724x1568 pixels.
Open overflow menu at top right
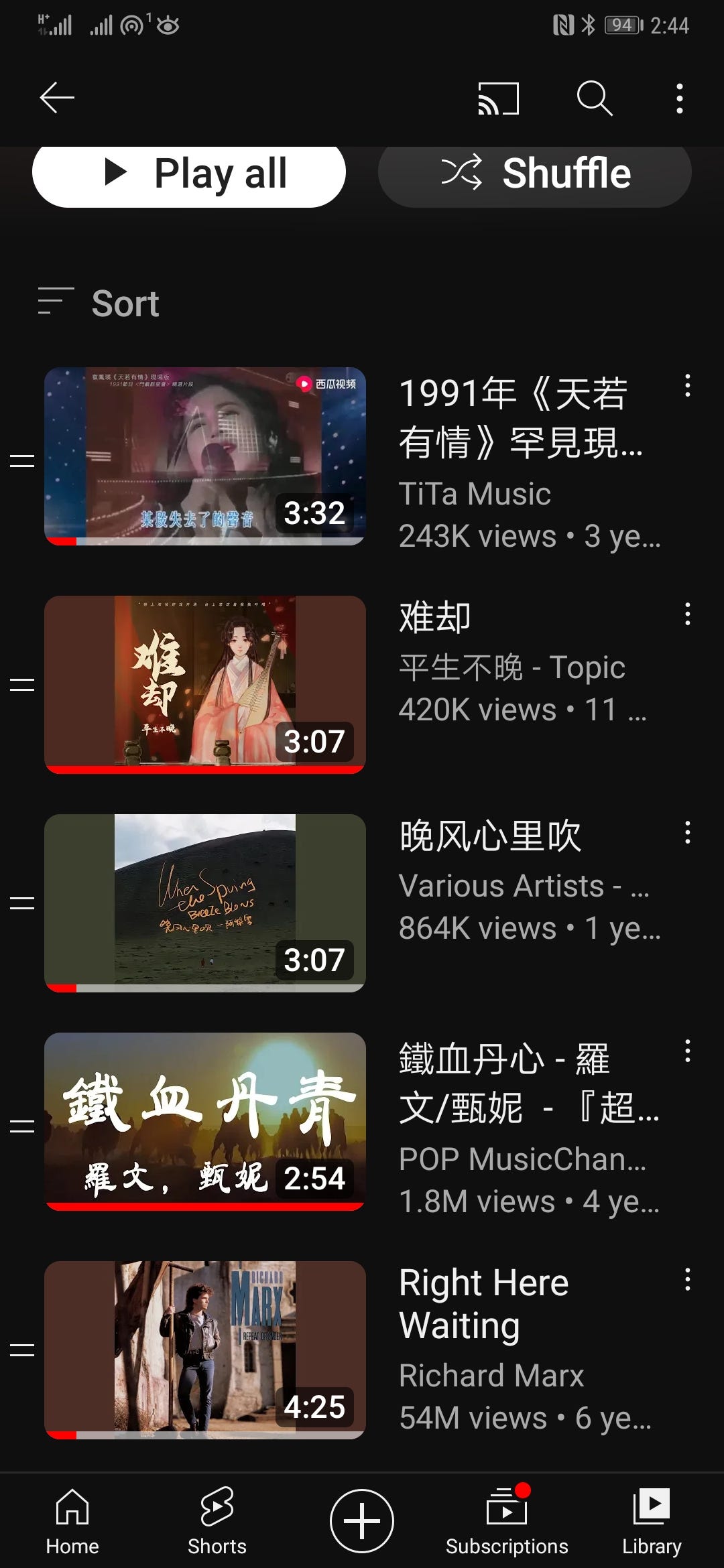(678, 97)
